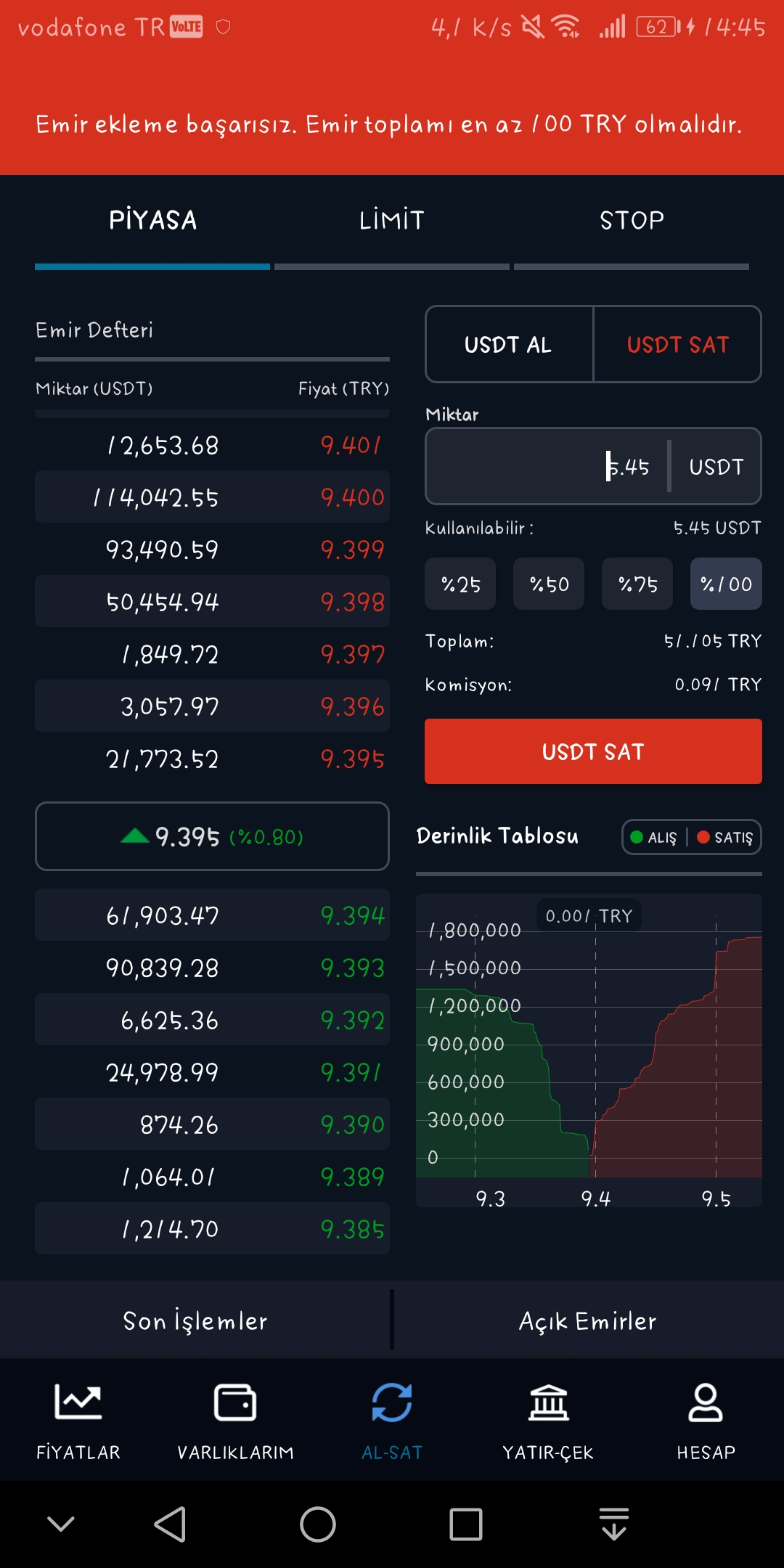
Task: Set amount to %100
Action: [726, 584]
